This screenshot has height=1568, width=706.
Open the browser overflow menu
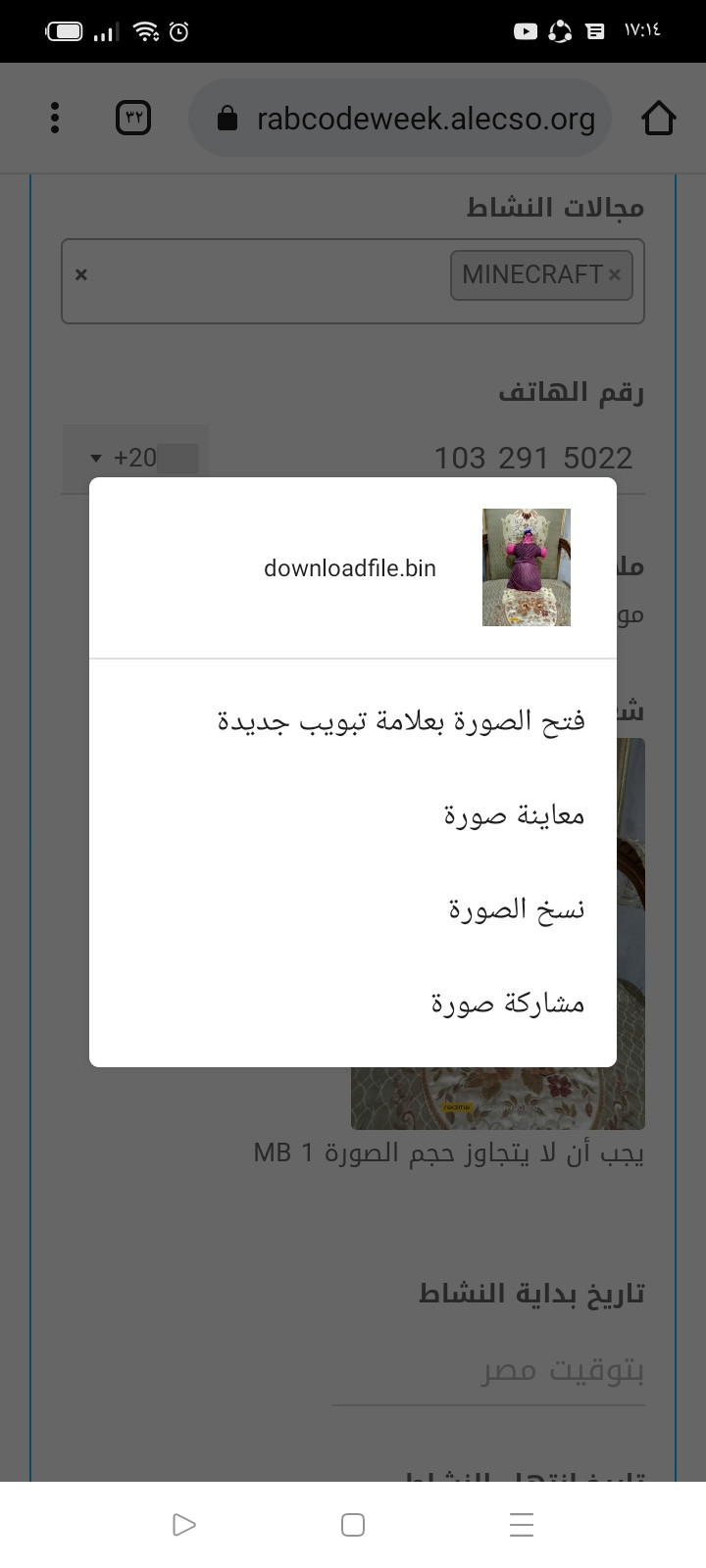coord(55,119)
